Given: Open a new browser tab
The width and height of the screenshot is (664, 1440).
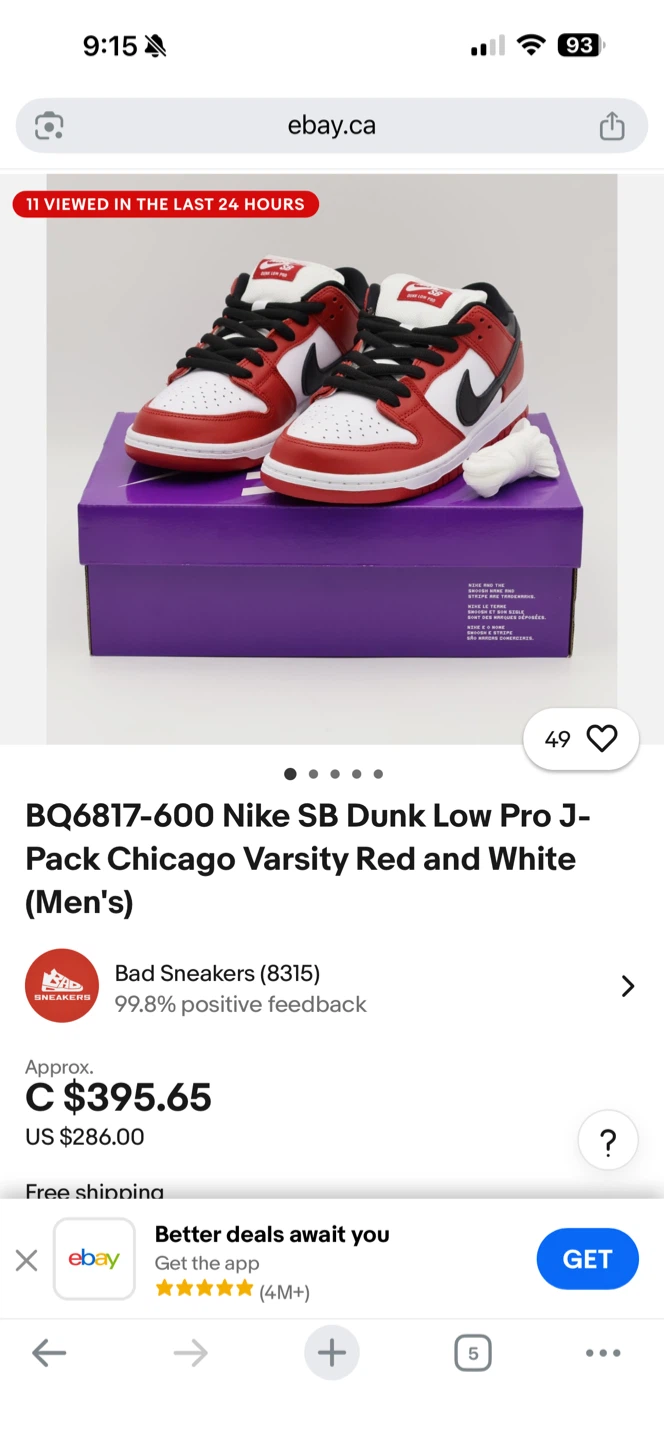Looking at the screenshot, I should point(331,1353).
